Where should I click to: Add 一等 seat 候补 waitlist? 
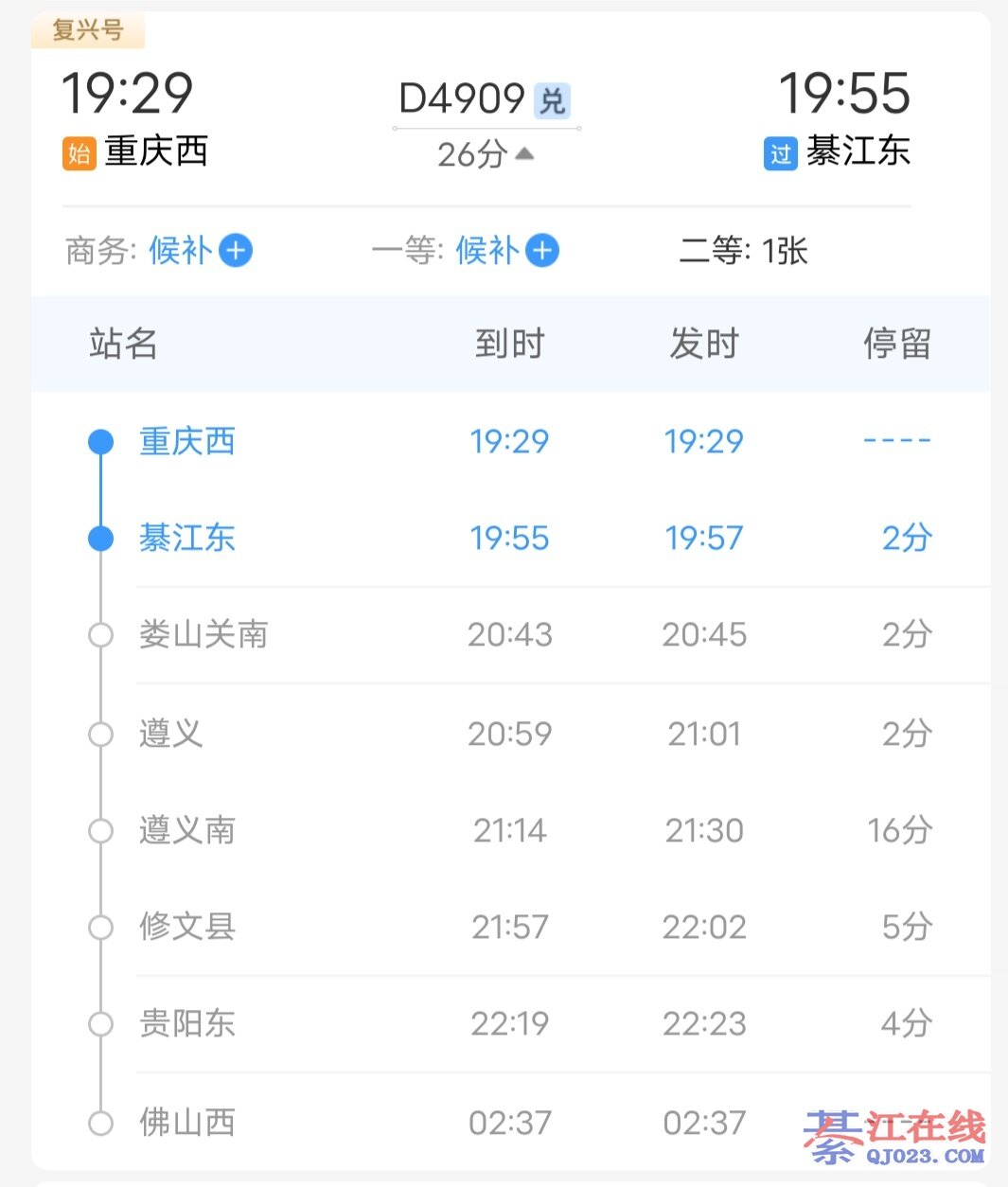(x=541, y=251)
